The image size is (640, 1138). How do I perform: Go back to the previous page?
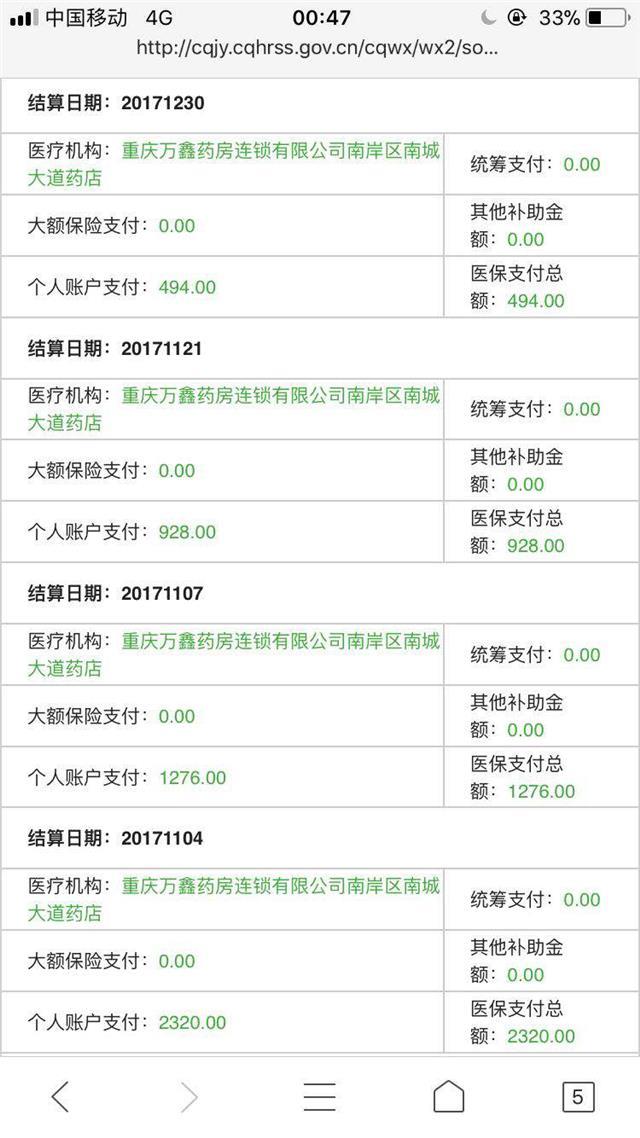[61, 1097]
